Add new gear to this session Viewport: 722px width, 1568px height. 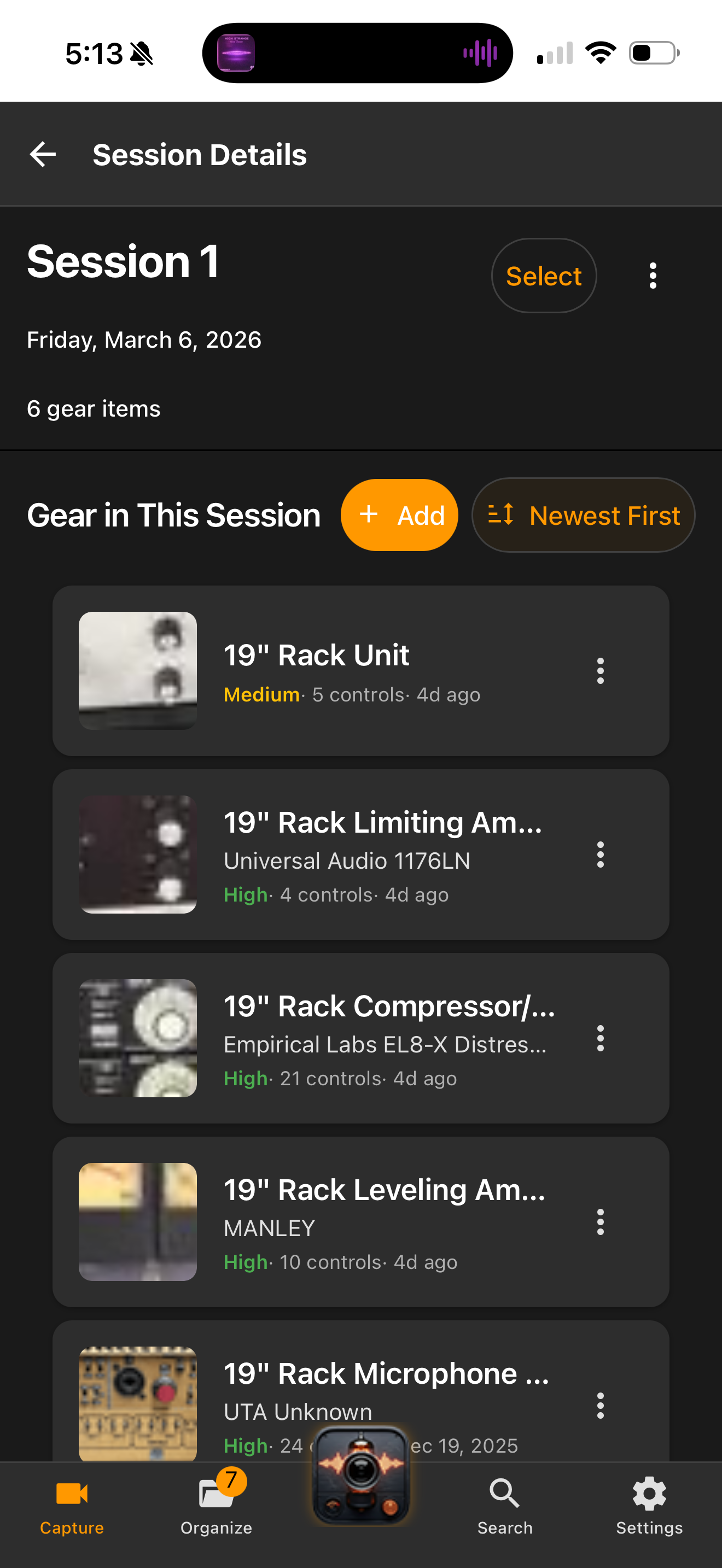399,514
